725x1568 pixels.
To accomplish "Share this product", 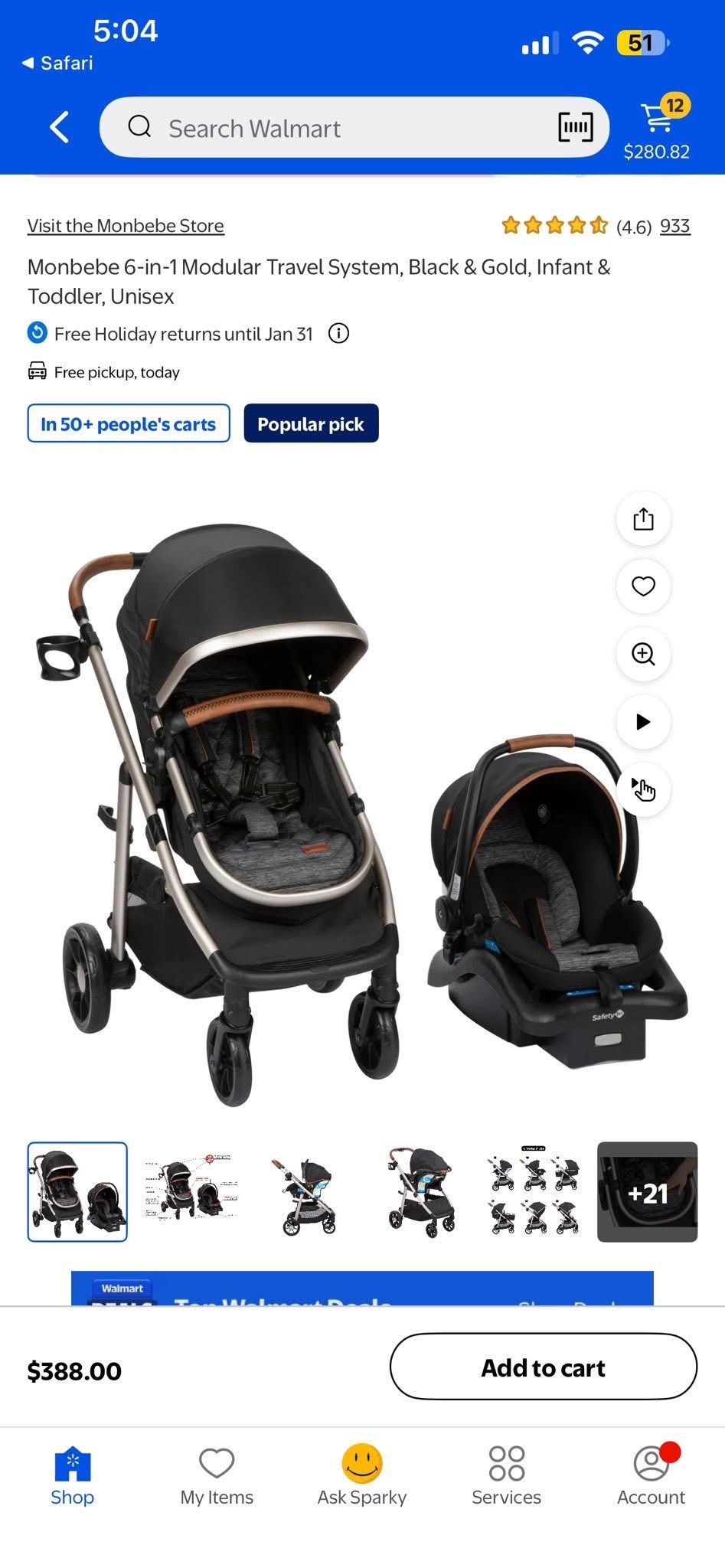I will pos(643,519).
